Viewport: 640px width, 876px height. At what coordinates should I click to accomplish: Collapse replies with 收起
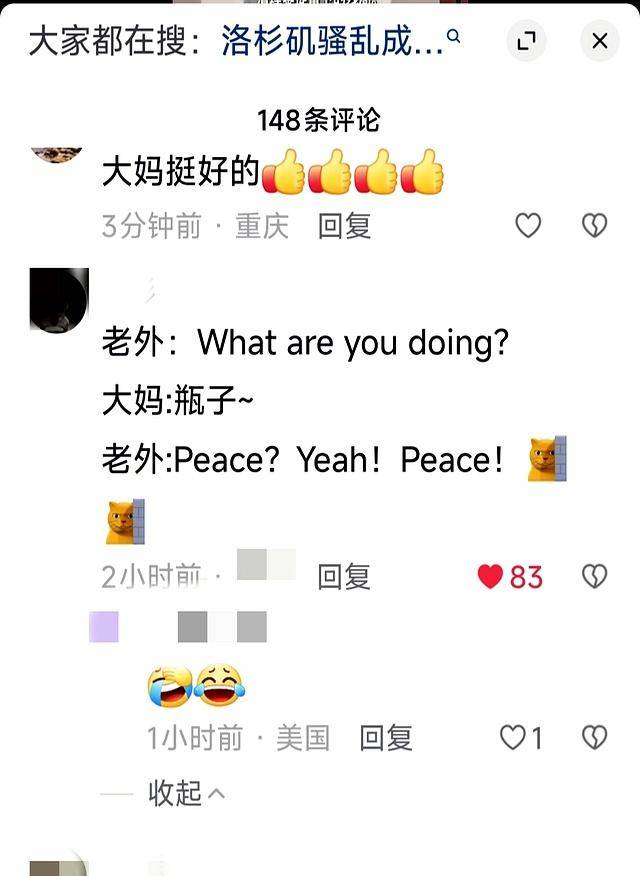[186, 793]
